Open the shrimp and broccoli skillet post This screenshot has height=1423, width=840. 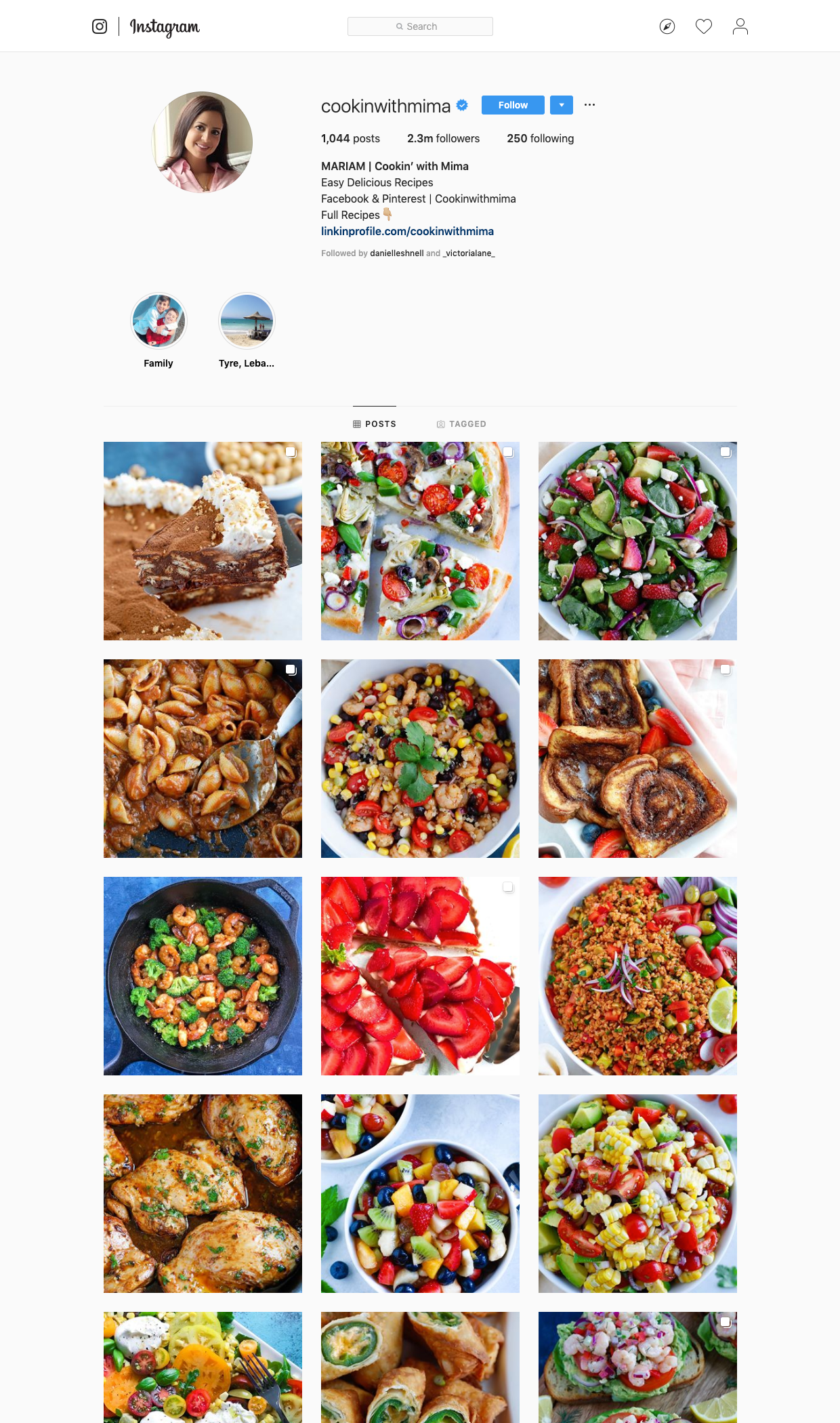click(x=203, y=976)
